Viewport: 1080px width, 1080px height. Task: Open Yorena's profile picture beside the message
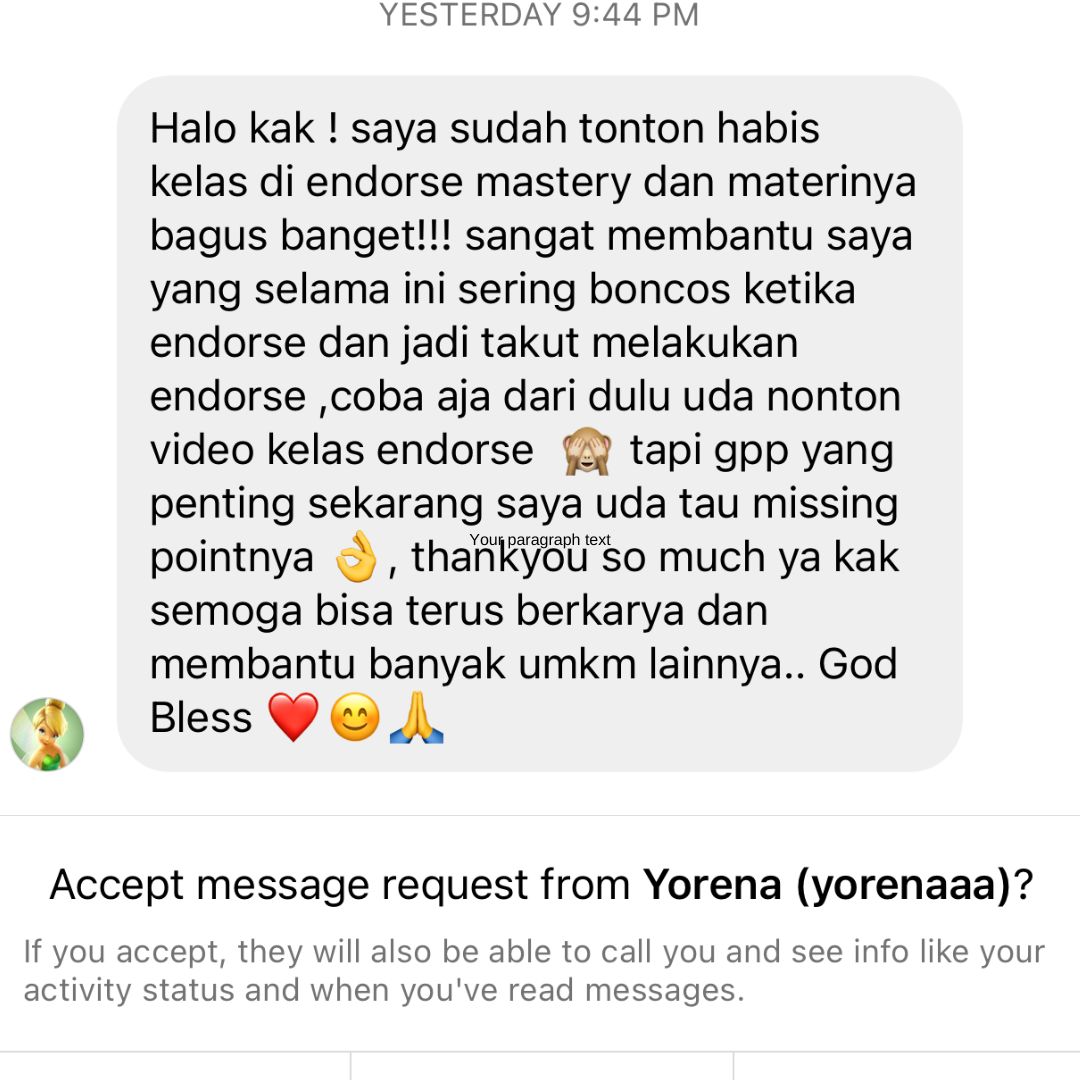click(47, 734)
